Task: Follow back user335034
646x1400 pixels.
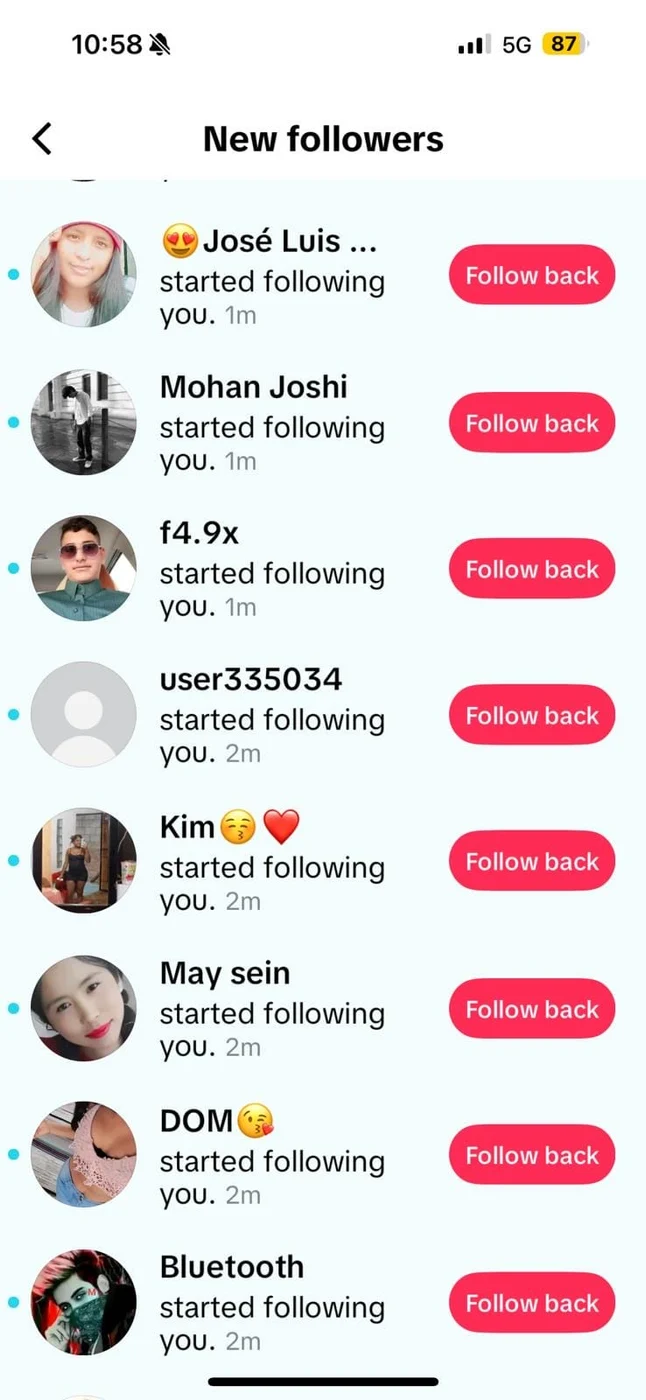Action: pos(531,716)
